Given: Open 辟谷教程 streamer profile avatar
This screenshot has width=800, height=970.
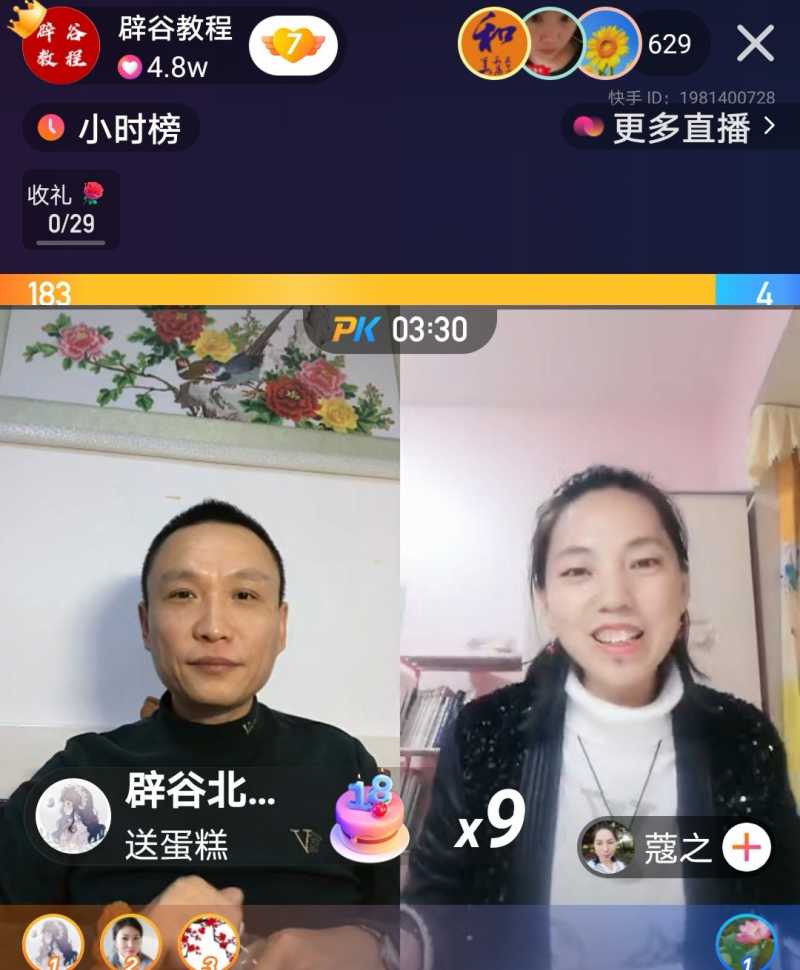Looking at the screenshot, I should [x=60, y=45].
